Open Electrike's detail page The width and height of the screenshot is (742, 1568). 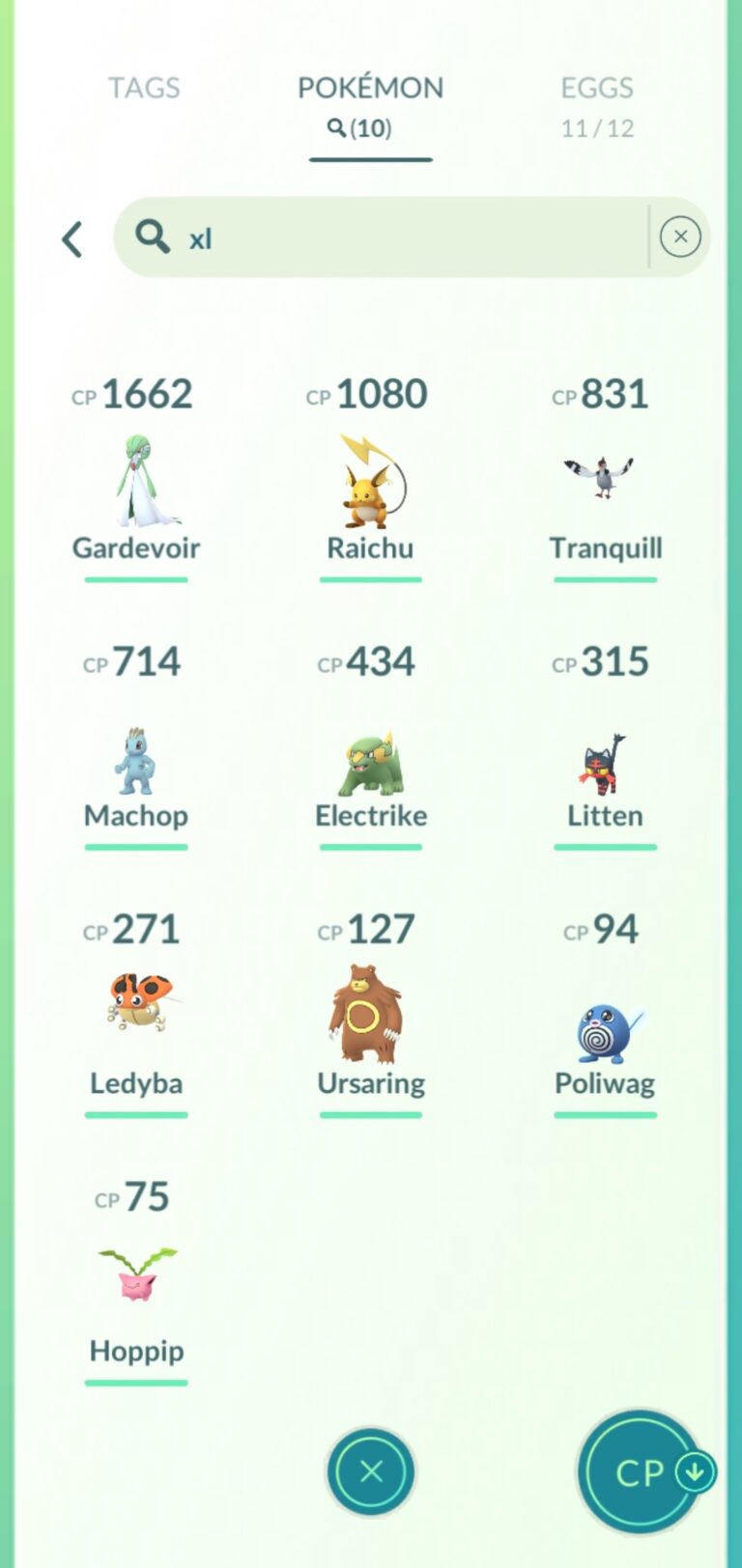point(371,758)
